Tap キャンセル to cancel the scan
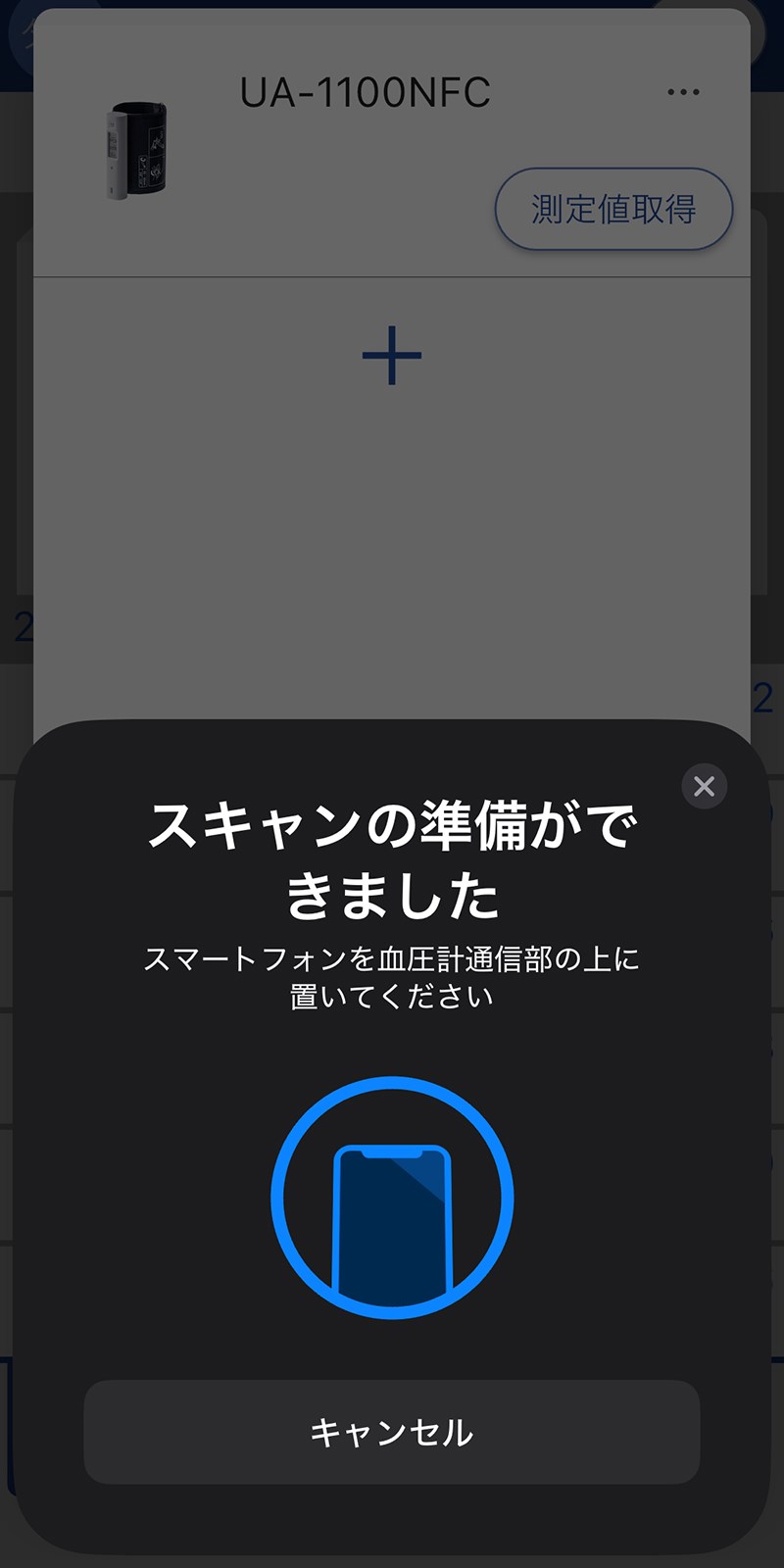Image resolution: width=784 pixels, height=1568 pixels. pos(392,1433)
